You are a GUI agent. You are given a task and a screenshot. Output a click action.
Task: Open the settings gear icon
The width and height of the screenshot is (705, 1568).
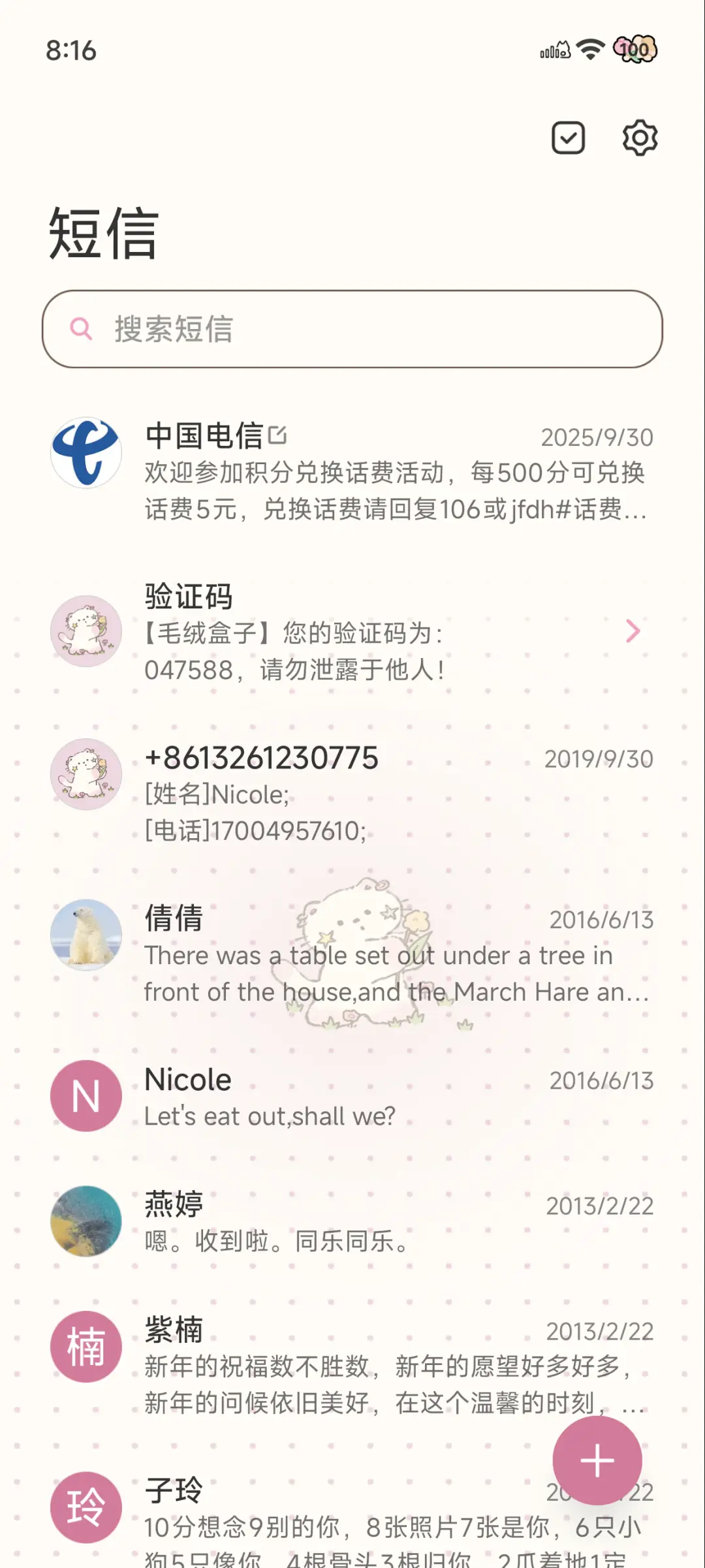(x=640, y=137)
